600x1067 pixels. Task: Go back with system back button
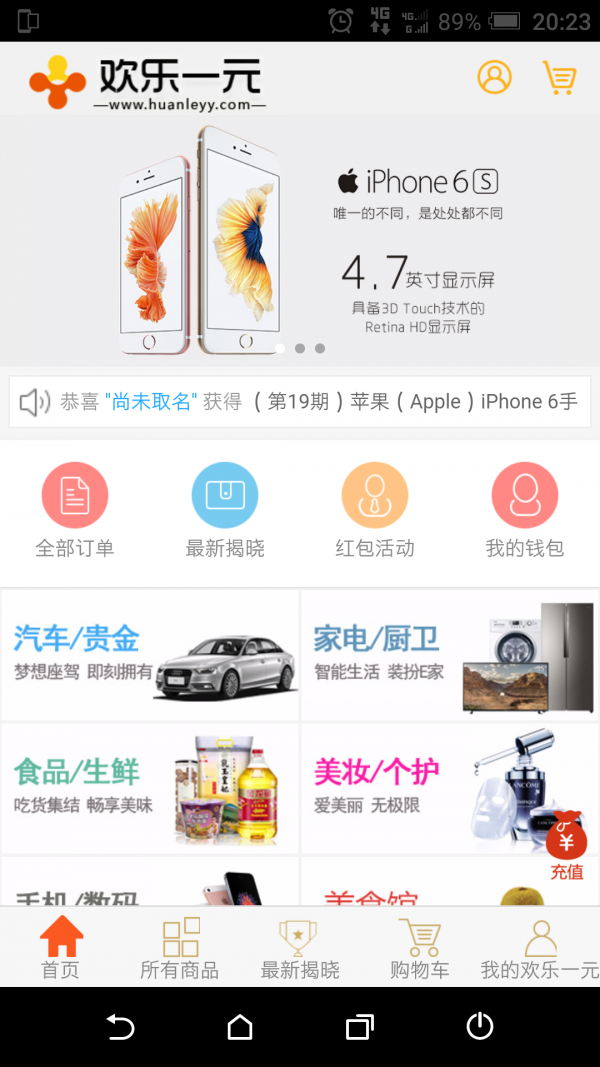coord(120,1026)
